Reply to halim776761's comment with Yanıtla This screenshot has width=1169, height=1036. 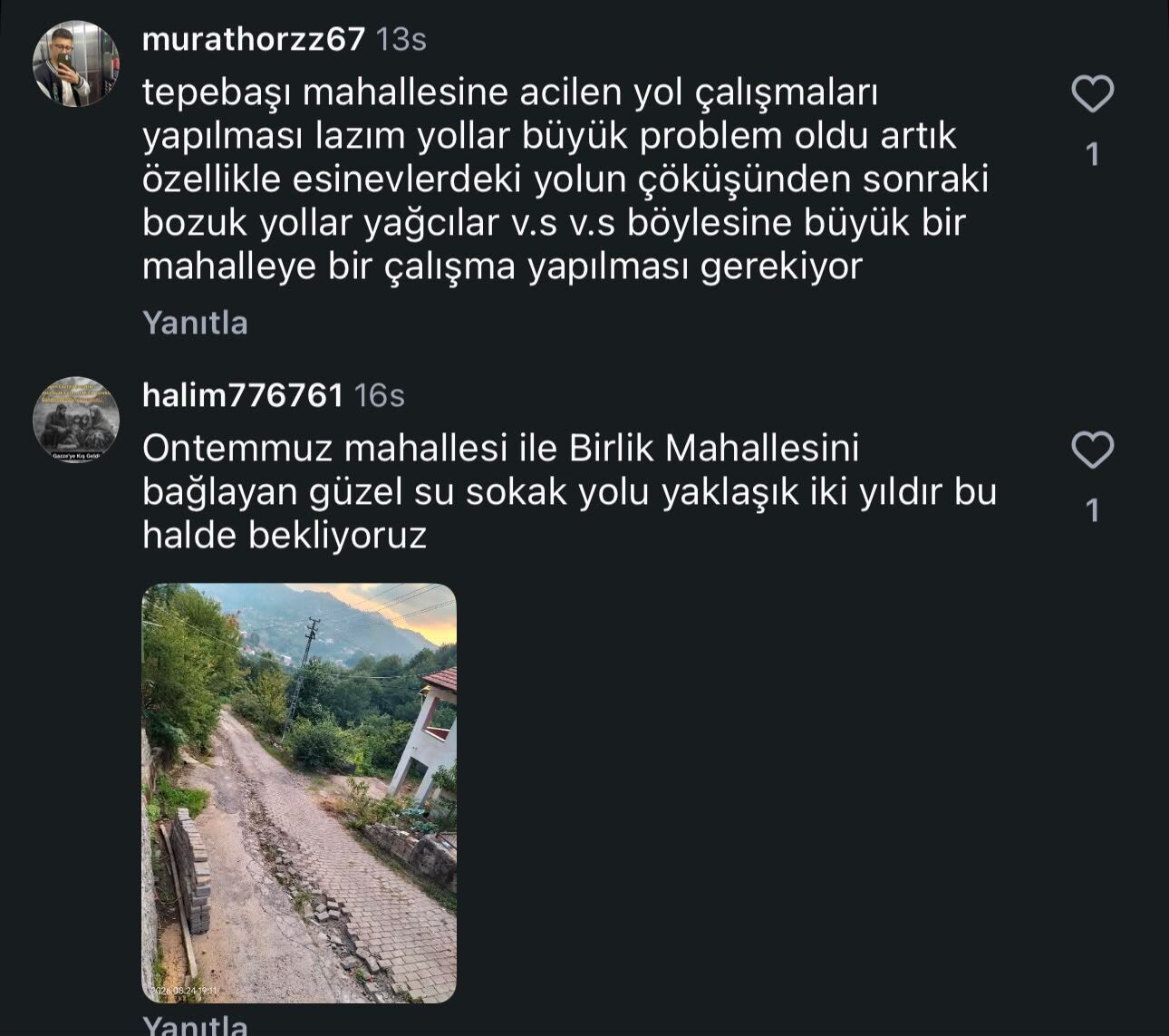point(195,1024)
